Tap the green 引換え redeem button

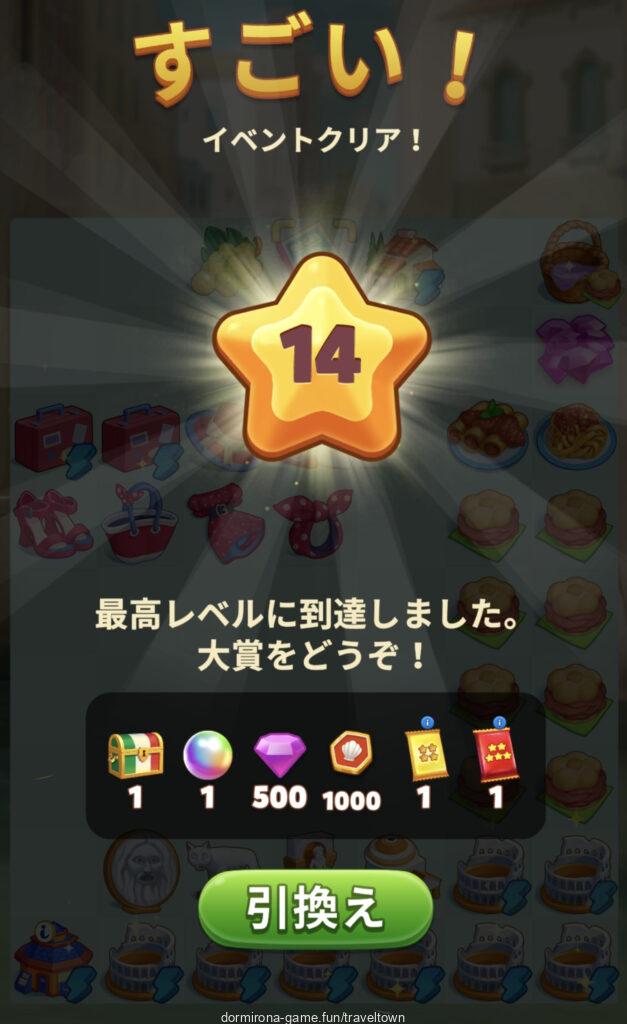click(315, 908)
